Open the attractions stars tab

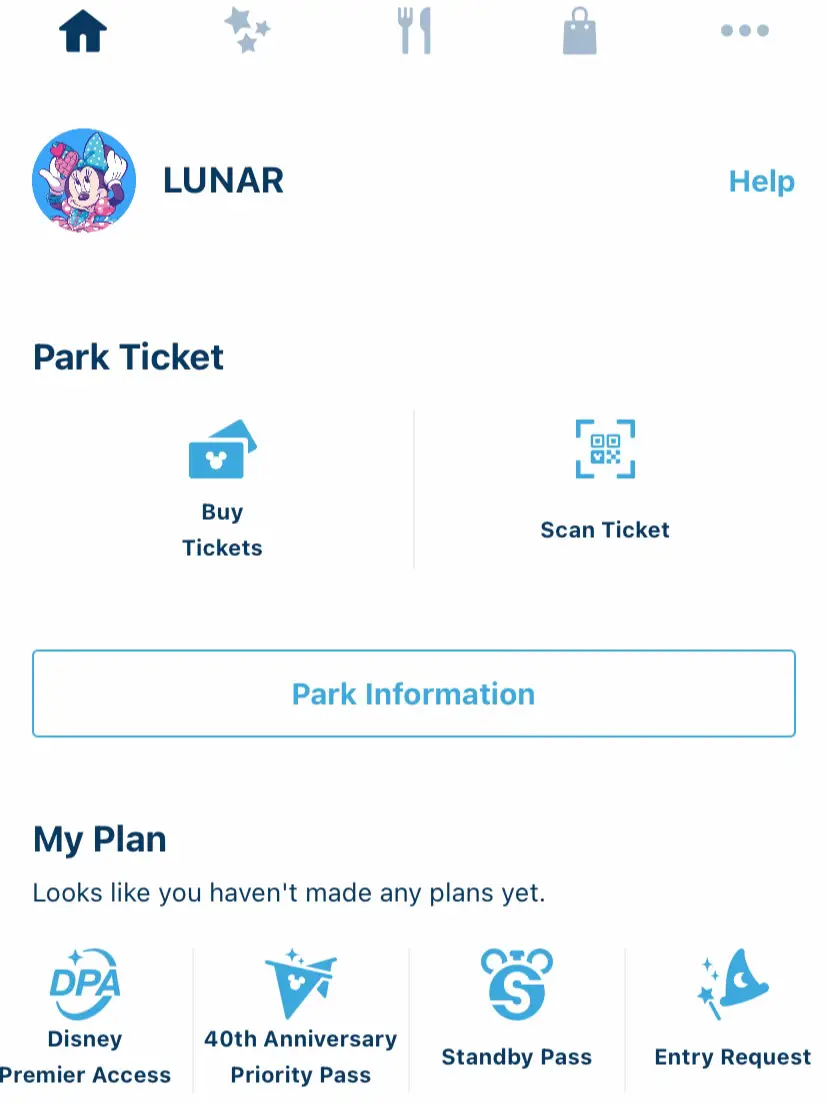pos(247,31)
